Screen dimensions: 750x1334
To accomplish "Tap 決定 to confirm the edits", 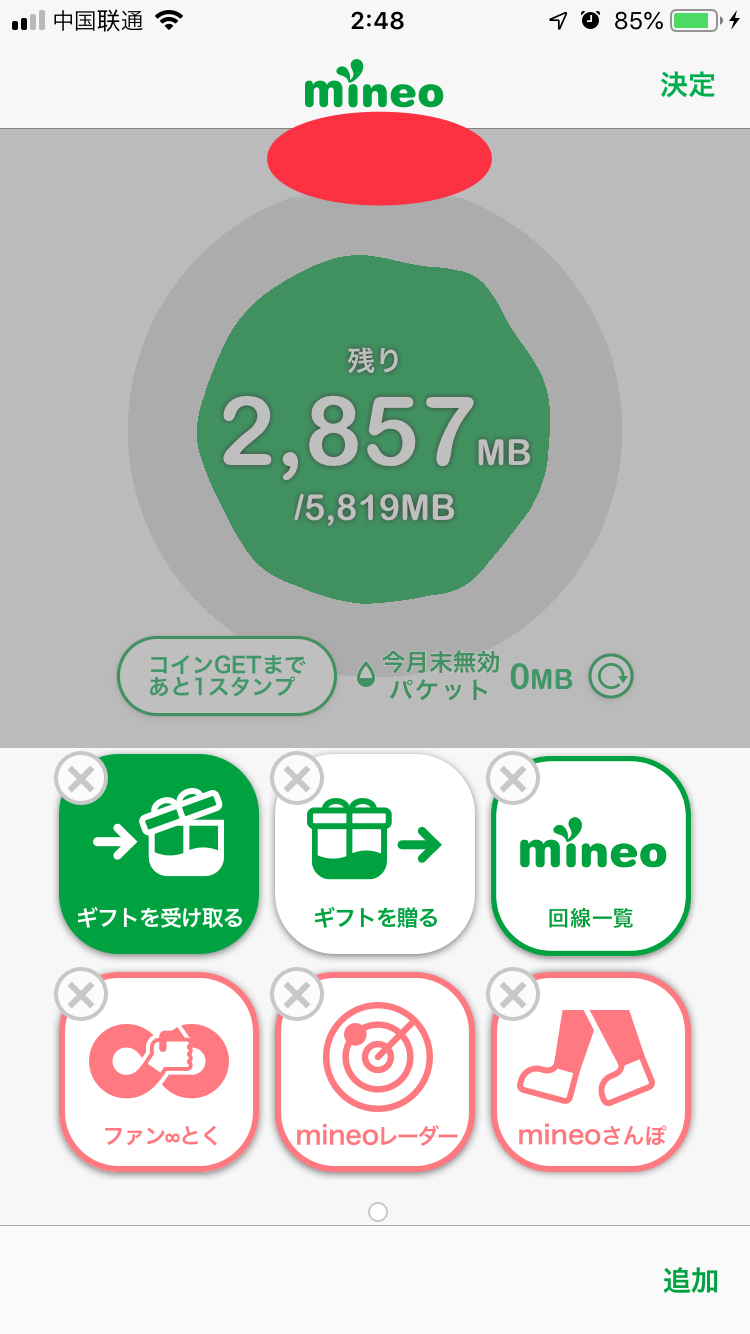I will (687, 85).
